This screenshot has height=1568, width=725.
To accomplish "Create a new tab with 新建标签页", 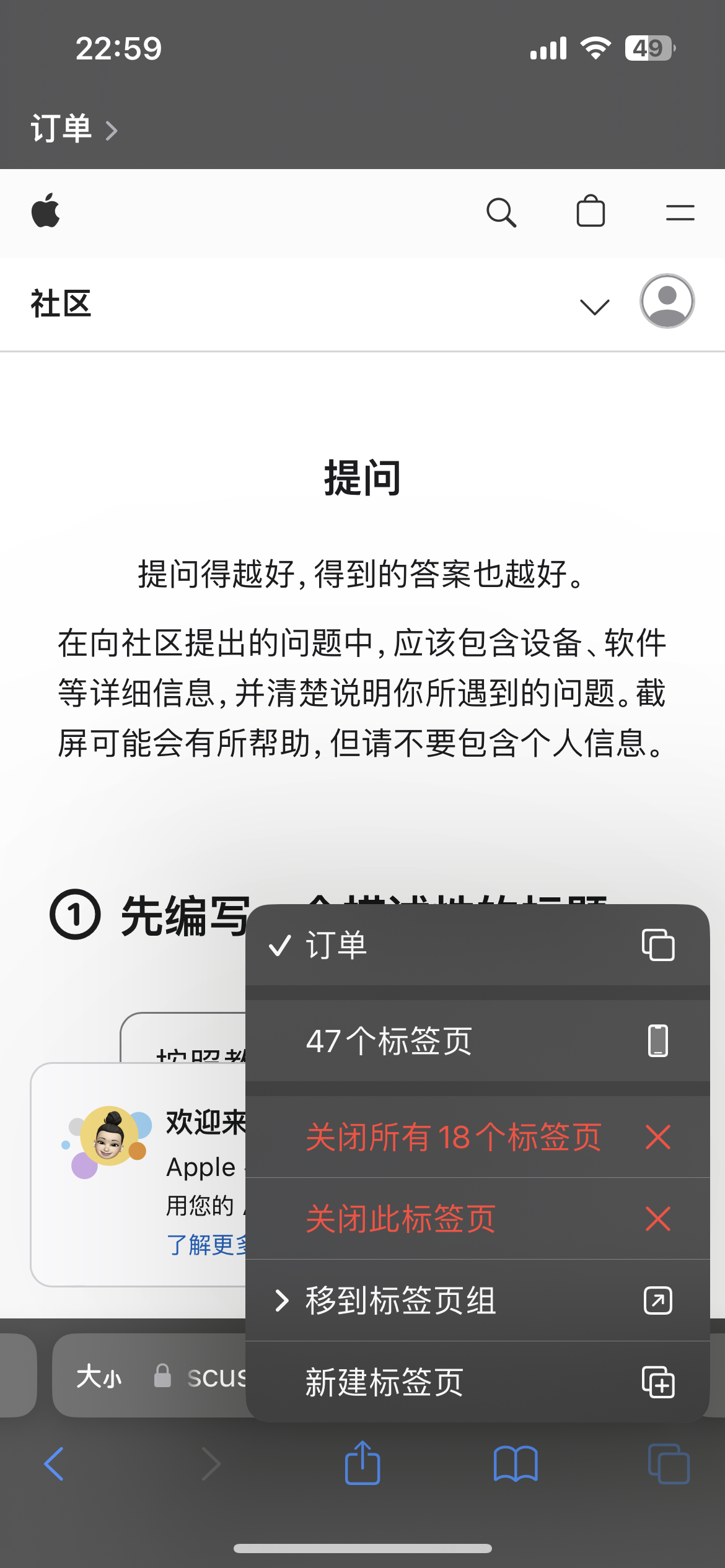I will 476,1382.
